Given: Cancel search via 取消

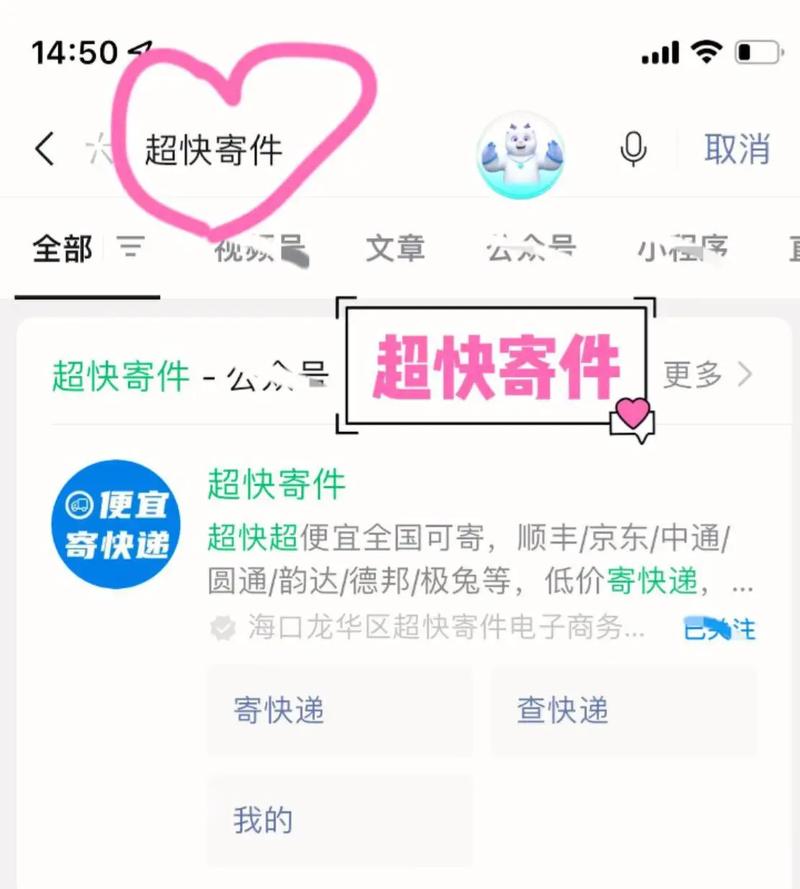Looking at the screenshot, I should [x=737, y=150].
